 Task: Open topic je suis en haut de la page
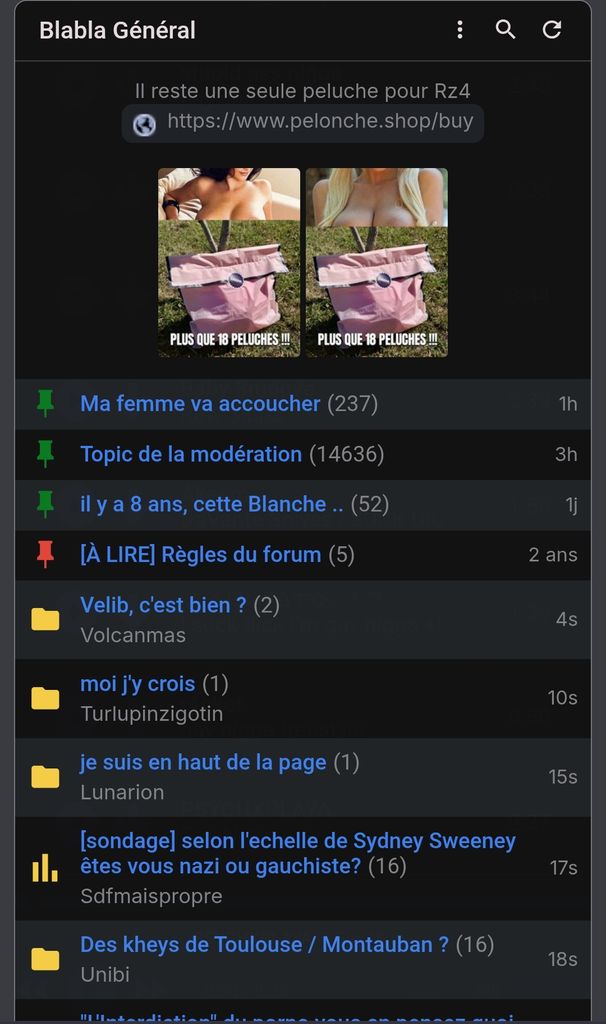[203, 762]
